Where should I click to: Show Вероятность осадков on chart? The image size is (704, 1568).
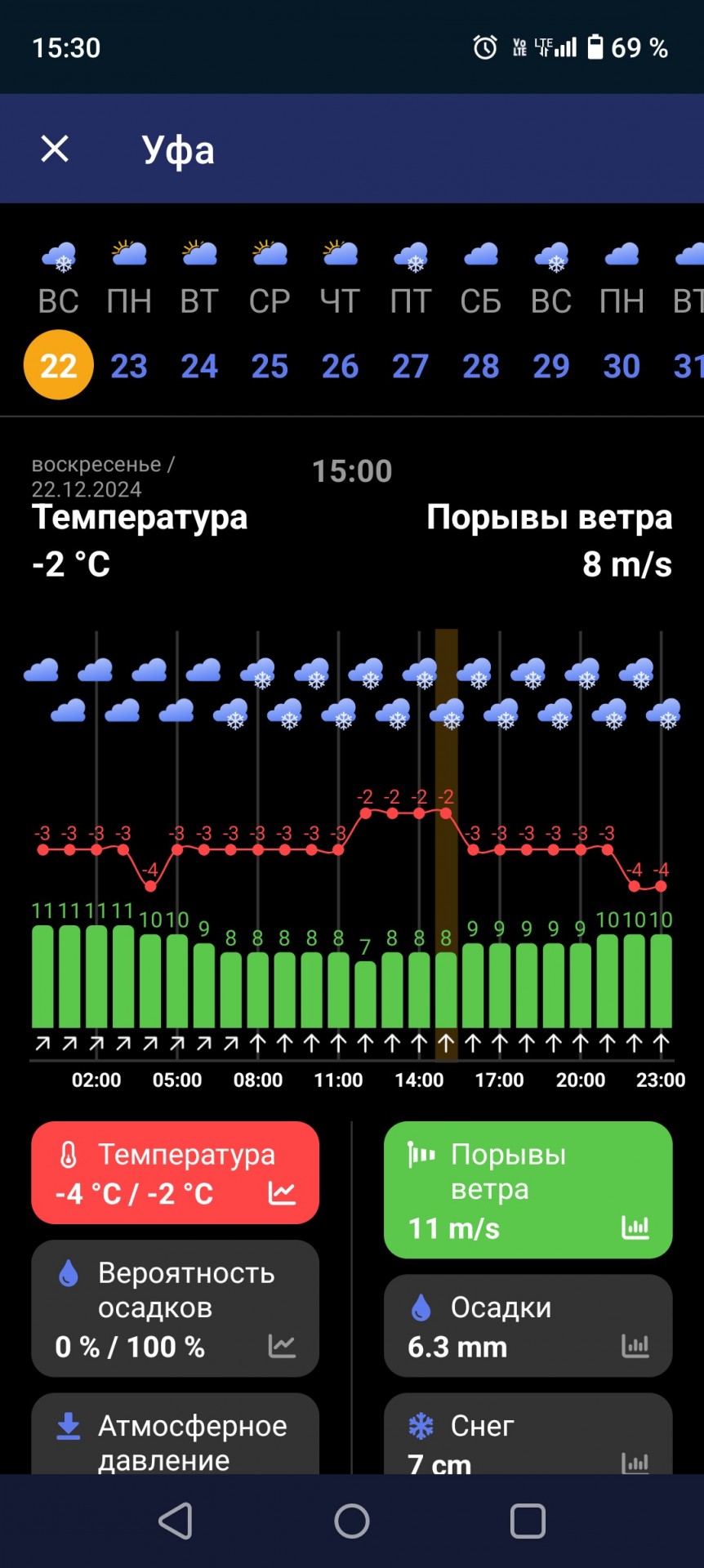click(176, 1309)
